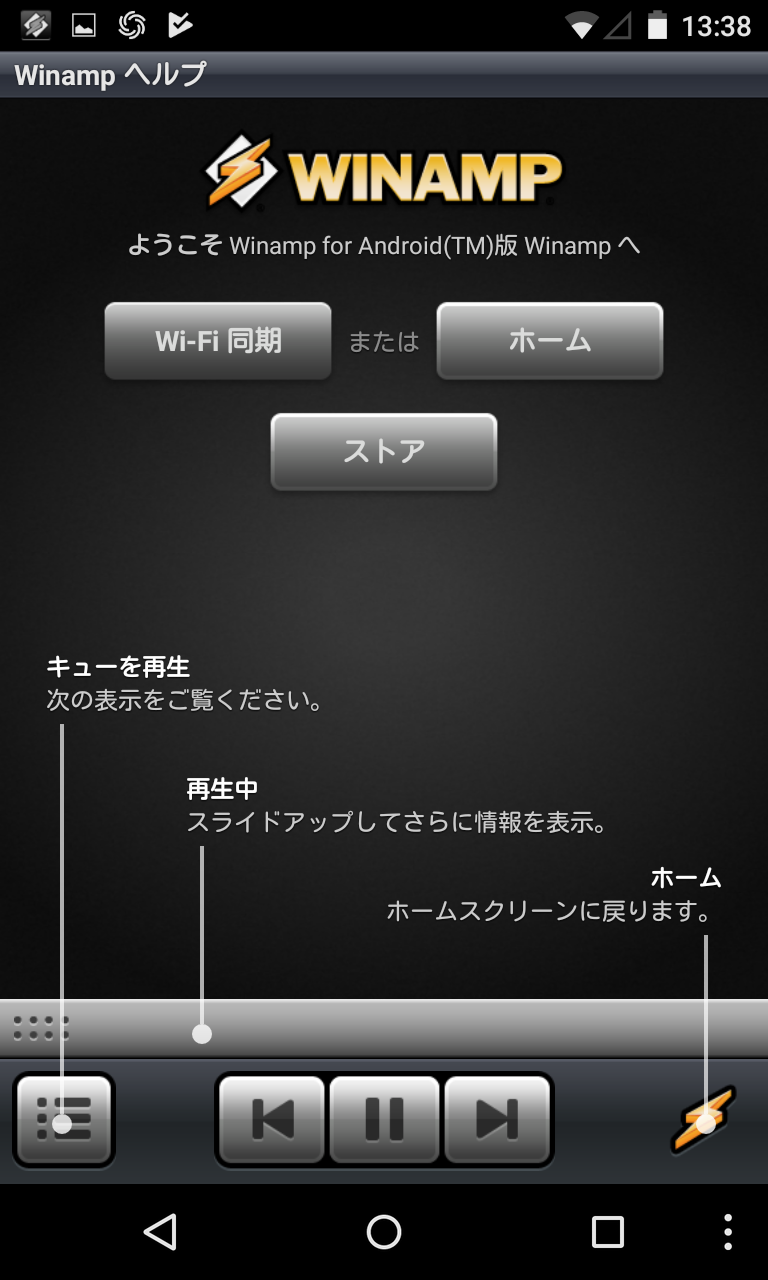Open the overflow three-dot menu
Screen dimensions: 768x1280
click(729, 1232)
